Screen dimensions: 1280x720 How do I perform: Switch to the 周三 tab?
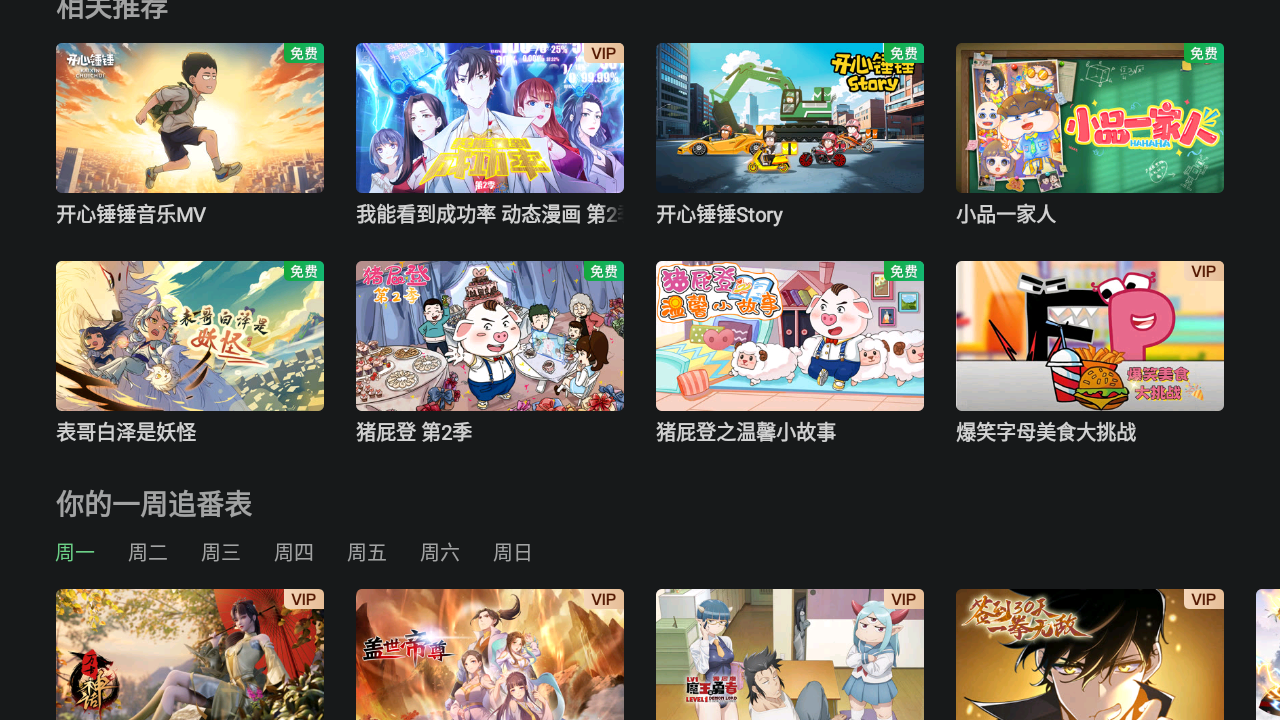pyautogui.click(x=221, y=553)
